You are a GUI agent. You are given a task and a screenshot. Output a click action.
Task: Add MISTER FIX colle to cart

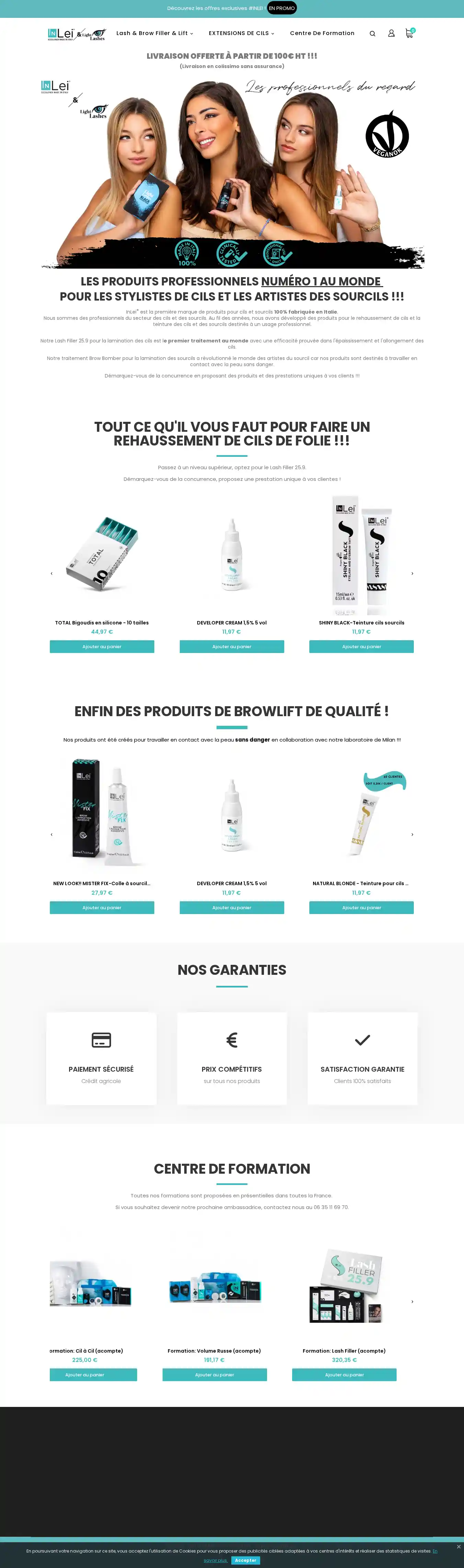[x=102, y=907]
